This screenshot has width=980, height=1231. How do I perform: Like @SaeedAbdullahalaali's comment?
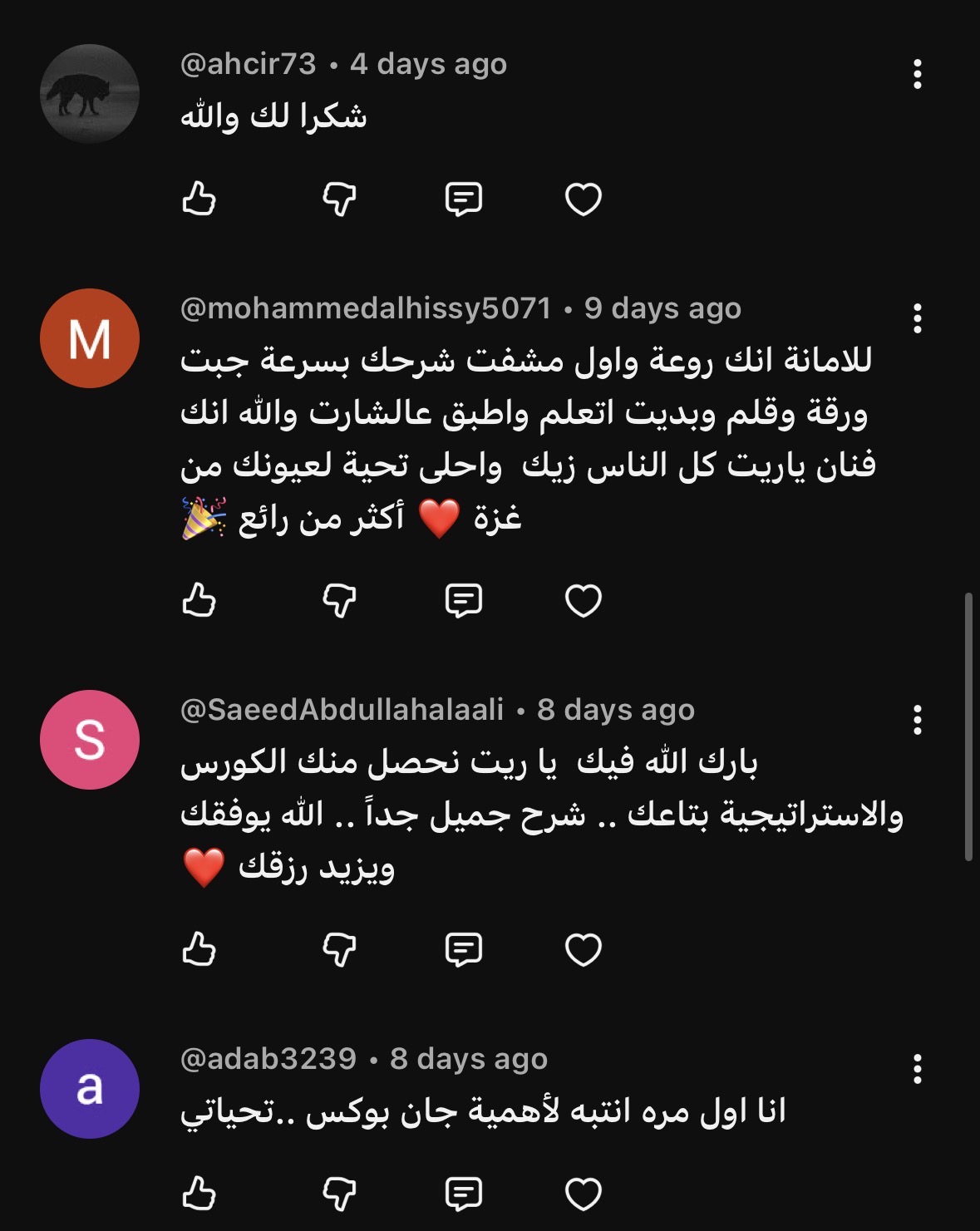199,949
